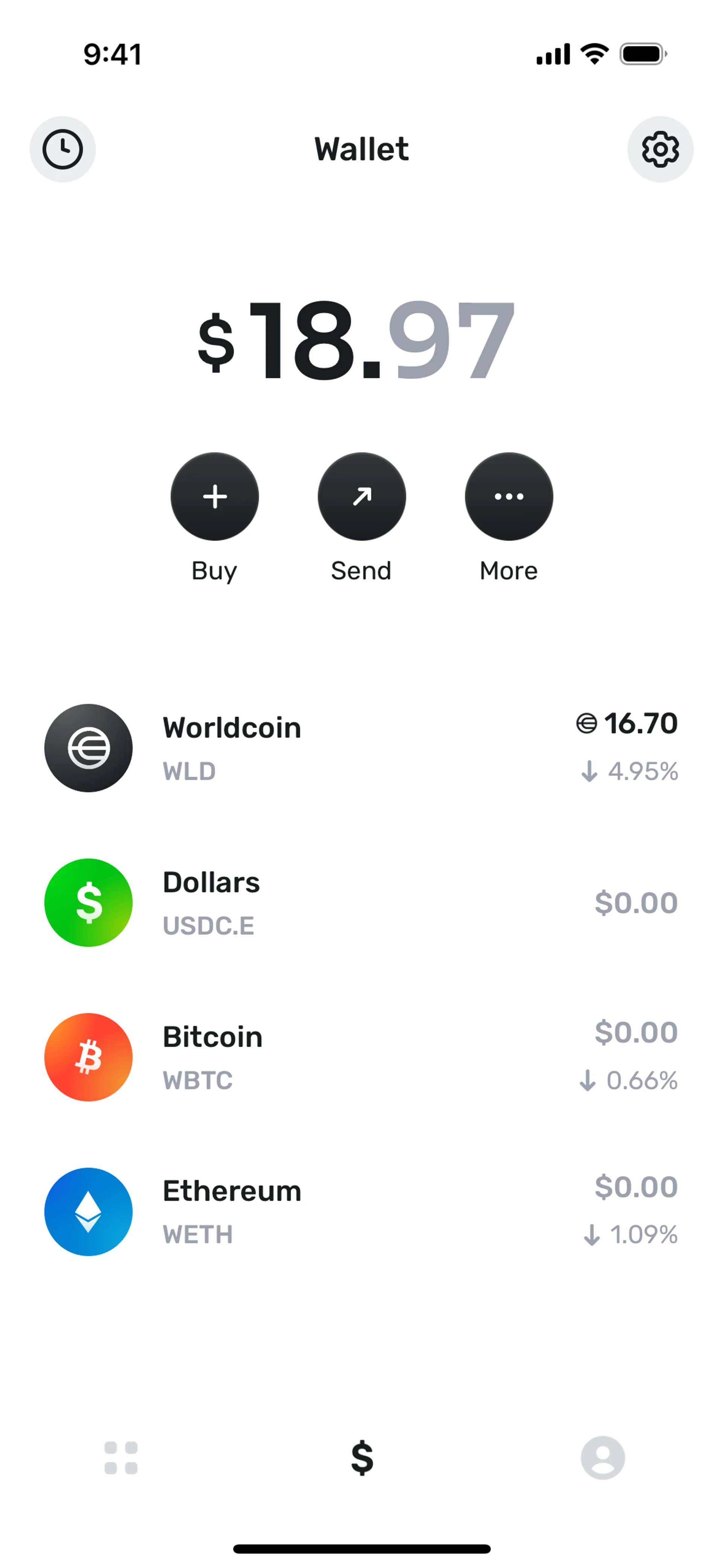
Task: Select the Bitcoin WBTC row
Action: pos(361,1057)
